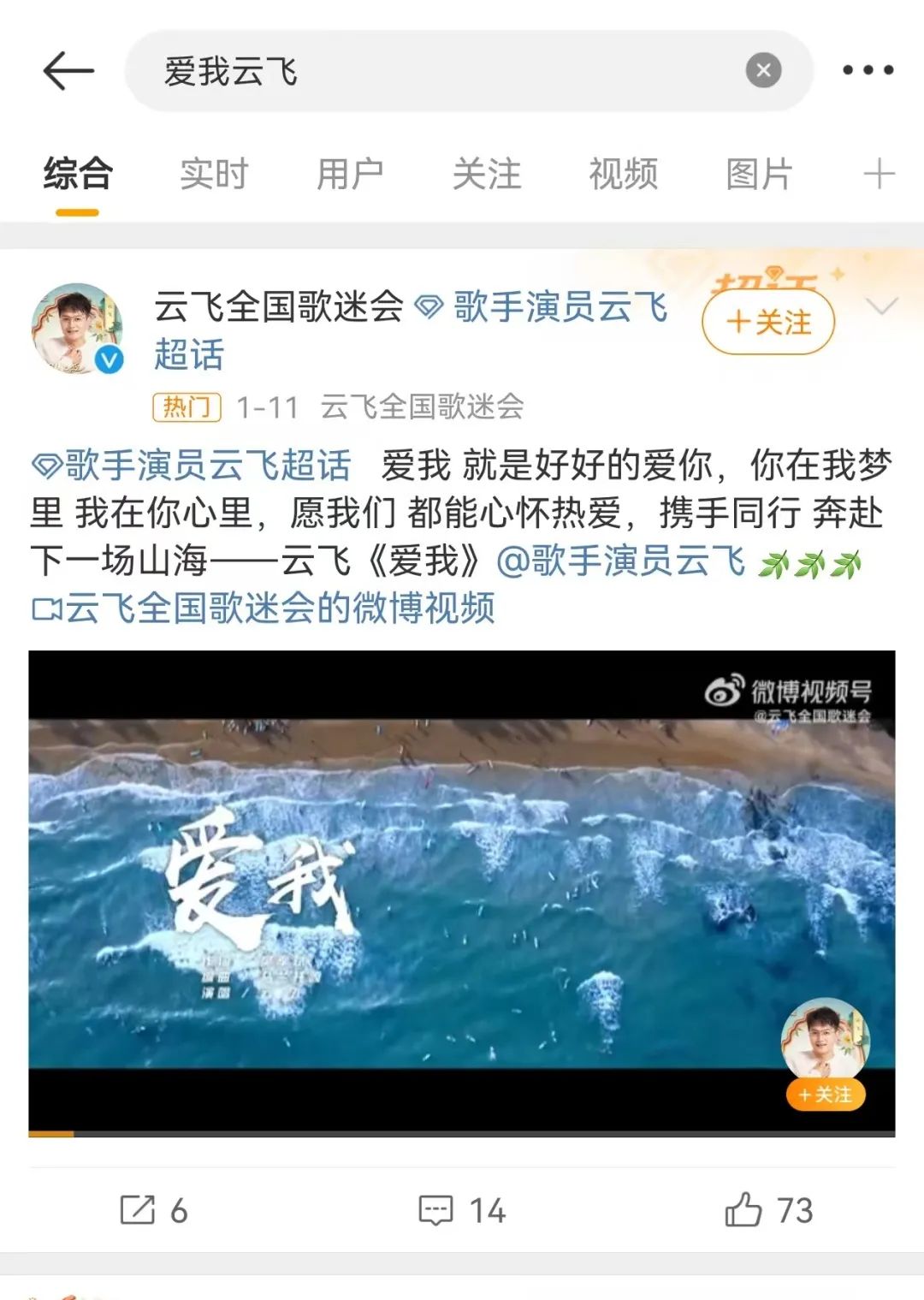Go back using the arrow icon

click(x=68, y=70)
